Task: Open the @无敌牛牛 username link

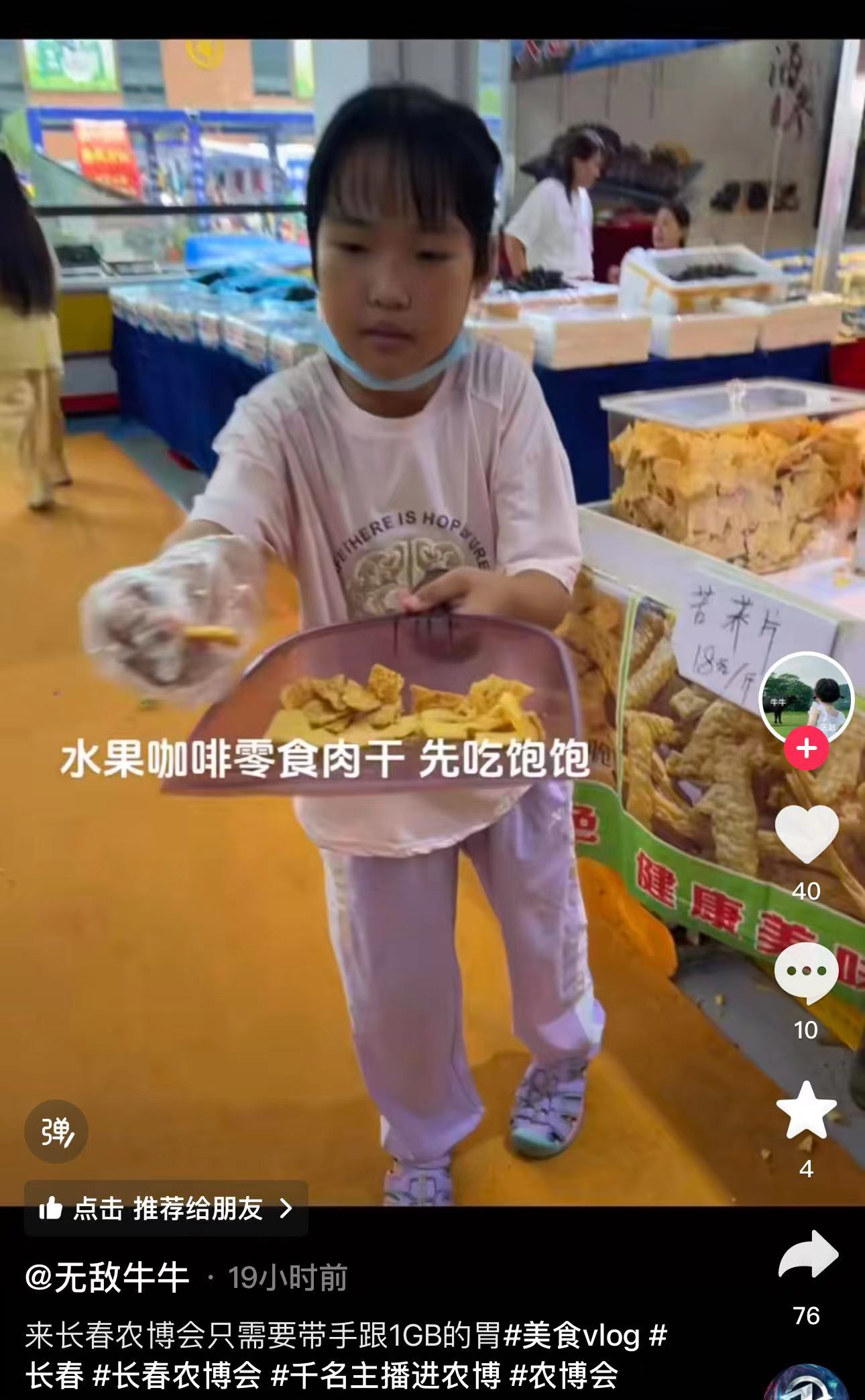Action: coord(107,1277)
